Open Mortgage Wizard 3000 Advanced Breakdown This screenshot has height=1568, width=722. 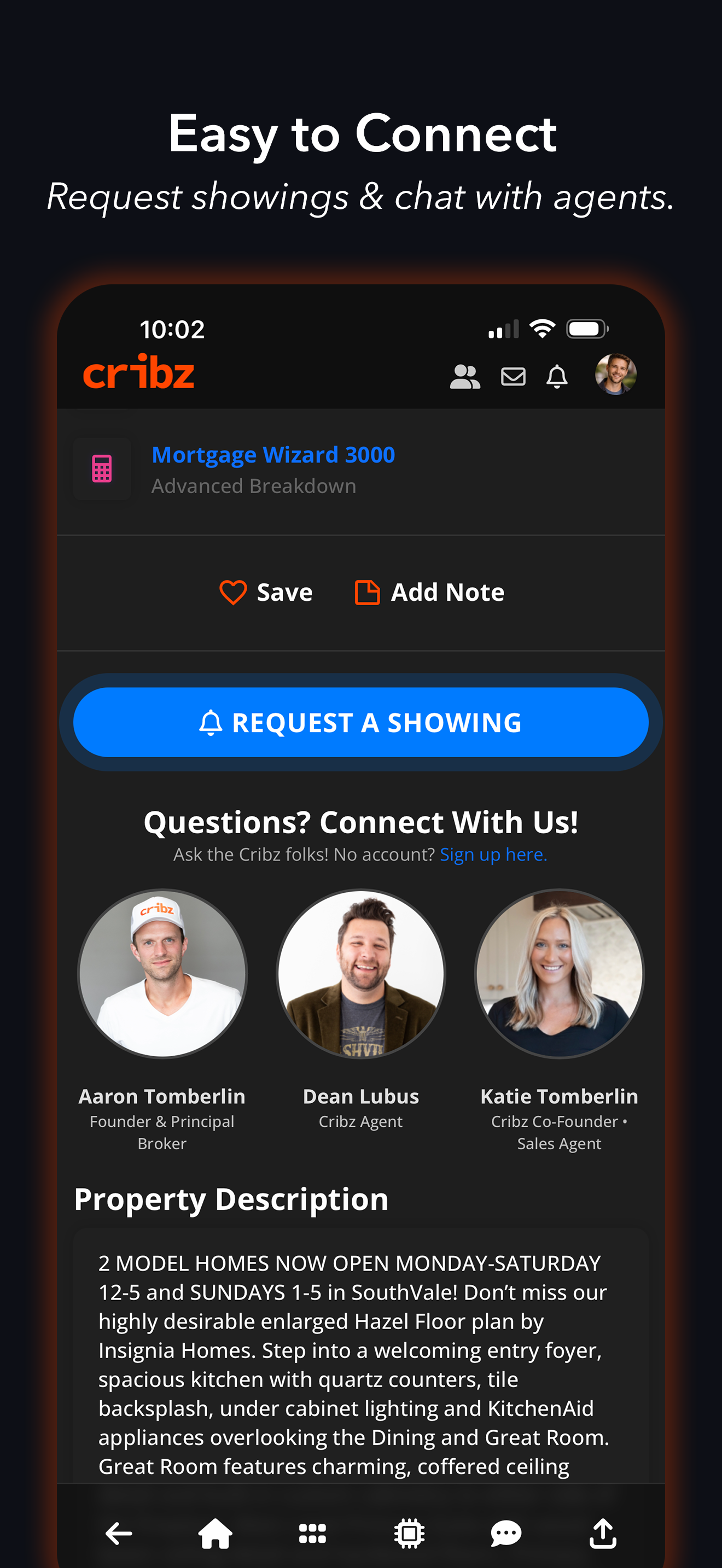coord(273,454)
